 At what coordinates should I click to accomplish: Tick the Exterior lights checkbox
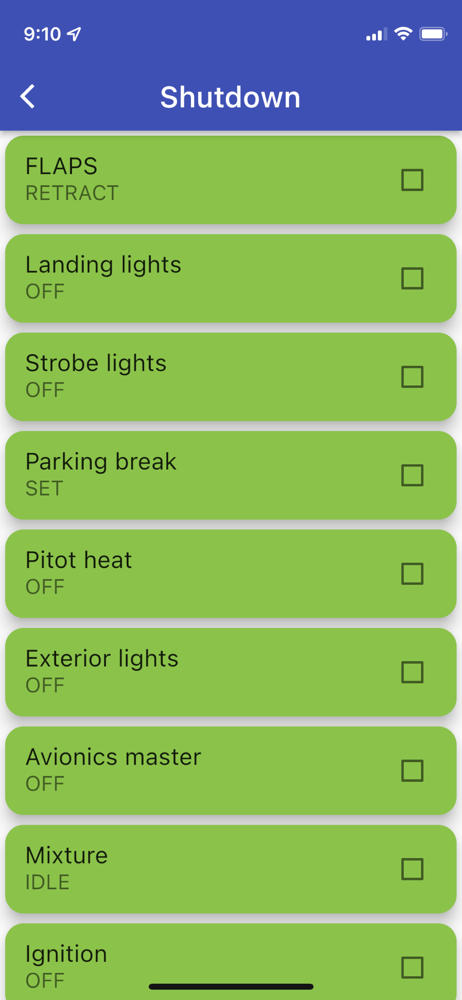[412, 672]
